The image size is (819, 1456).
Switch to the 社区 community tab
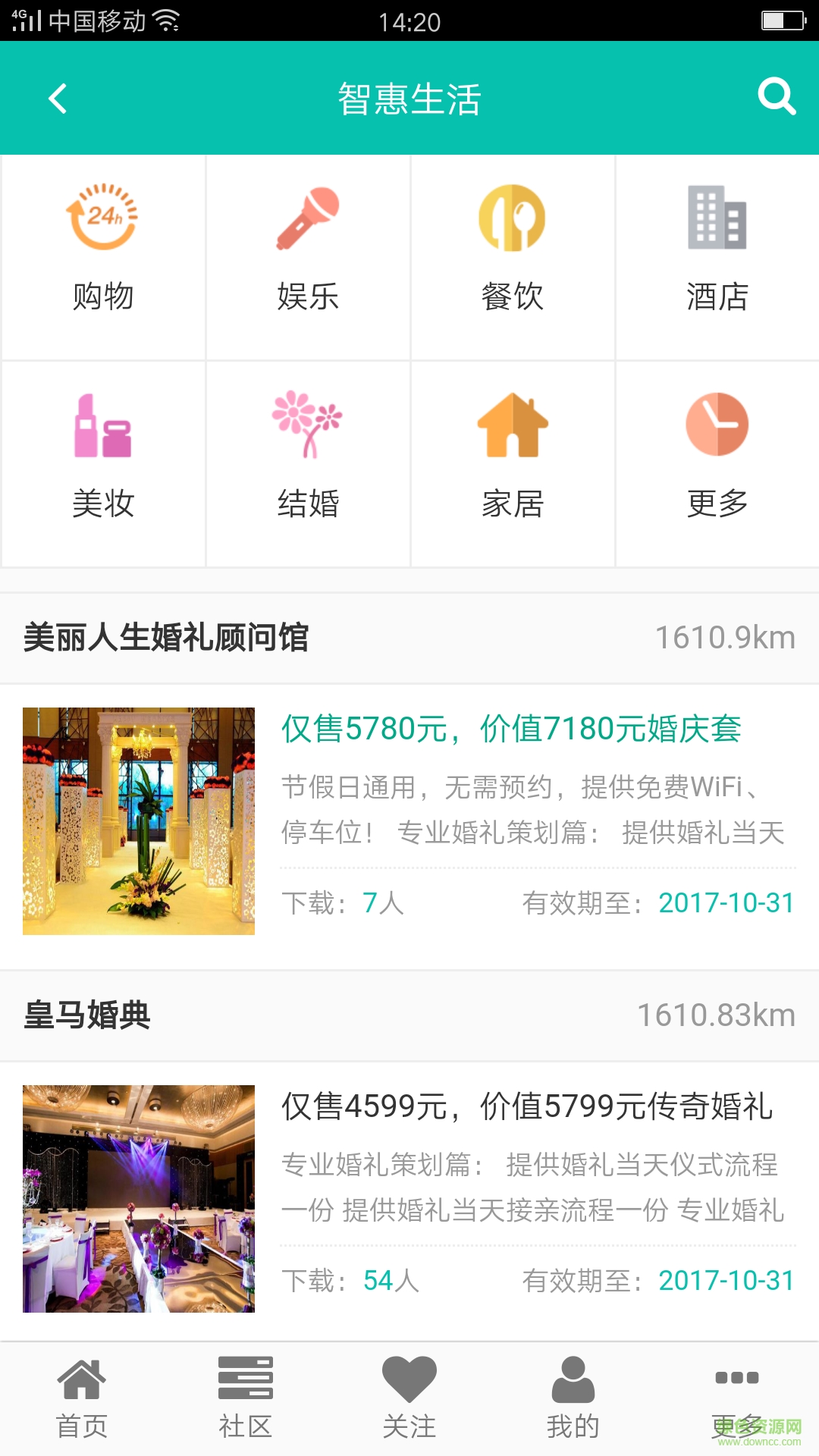coord(246,1398)
